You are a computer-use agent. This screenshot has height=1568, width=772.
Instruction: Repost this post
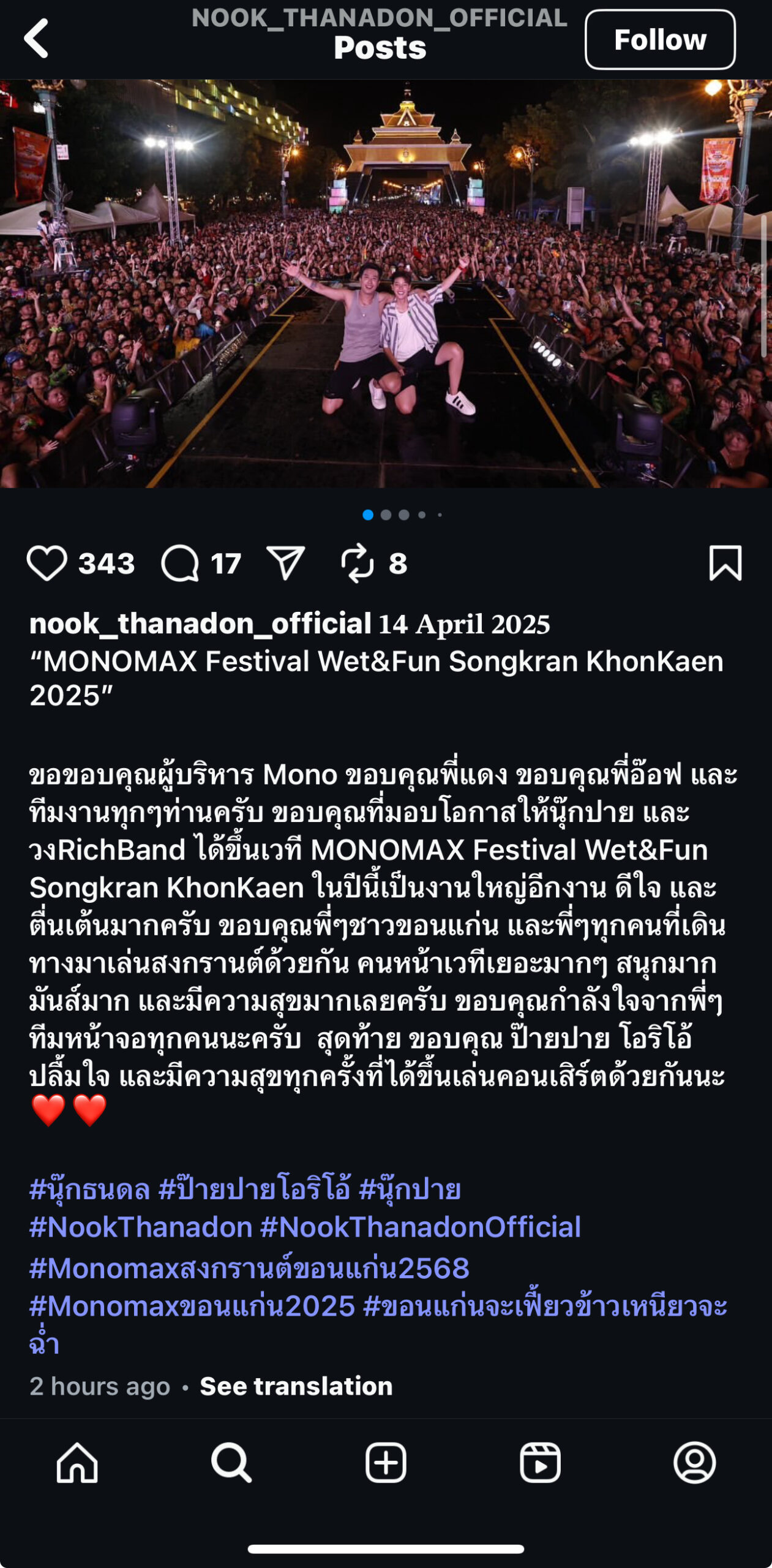[x=358, y=563]
